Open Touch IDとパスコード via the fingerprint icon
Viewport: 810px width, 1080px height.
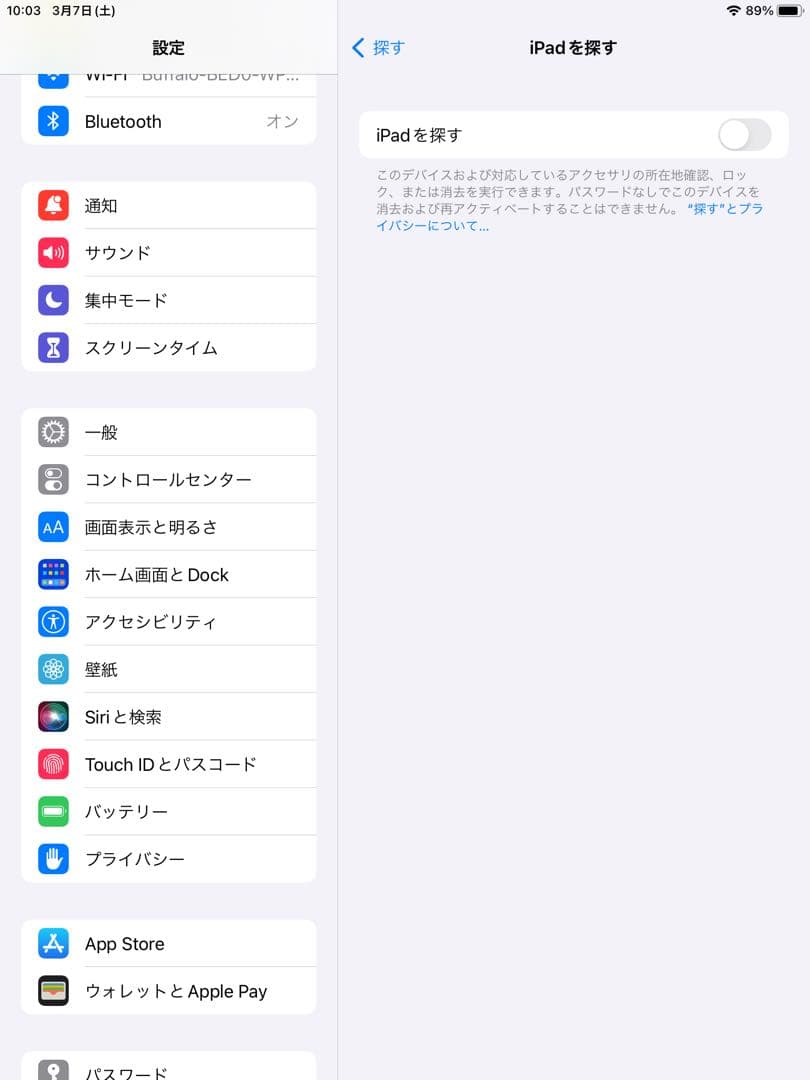pos(53,764)
